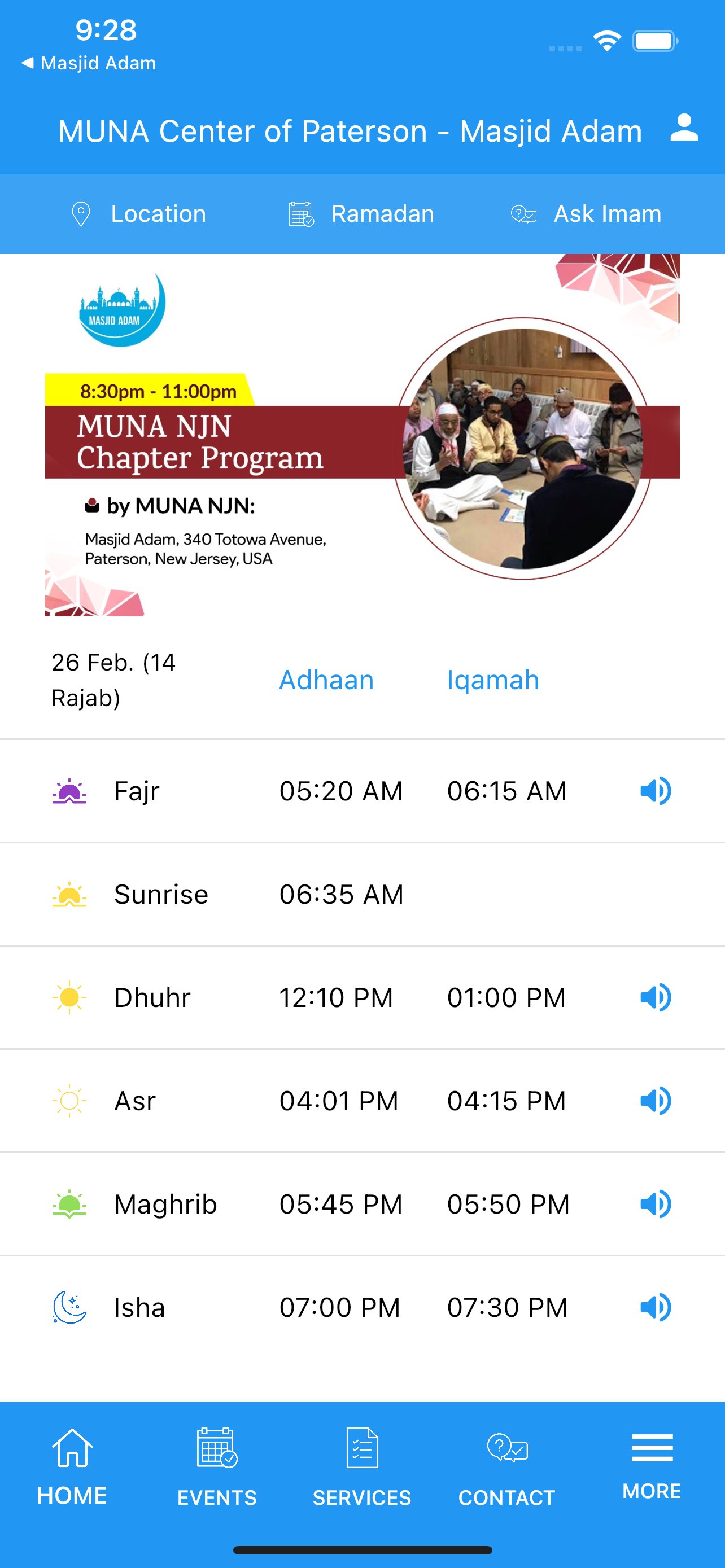Screen dimensions: 725x1568
Task: Toggle the Adhaan sound for Fajr
Action: [656, 790]
